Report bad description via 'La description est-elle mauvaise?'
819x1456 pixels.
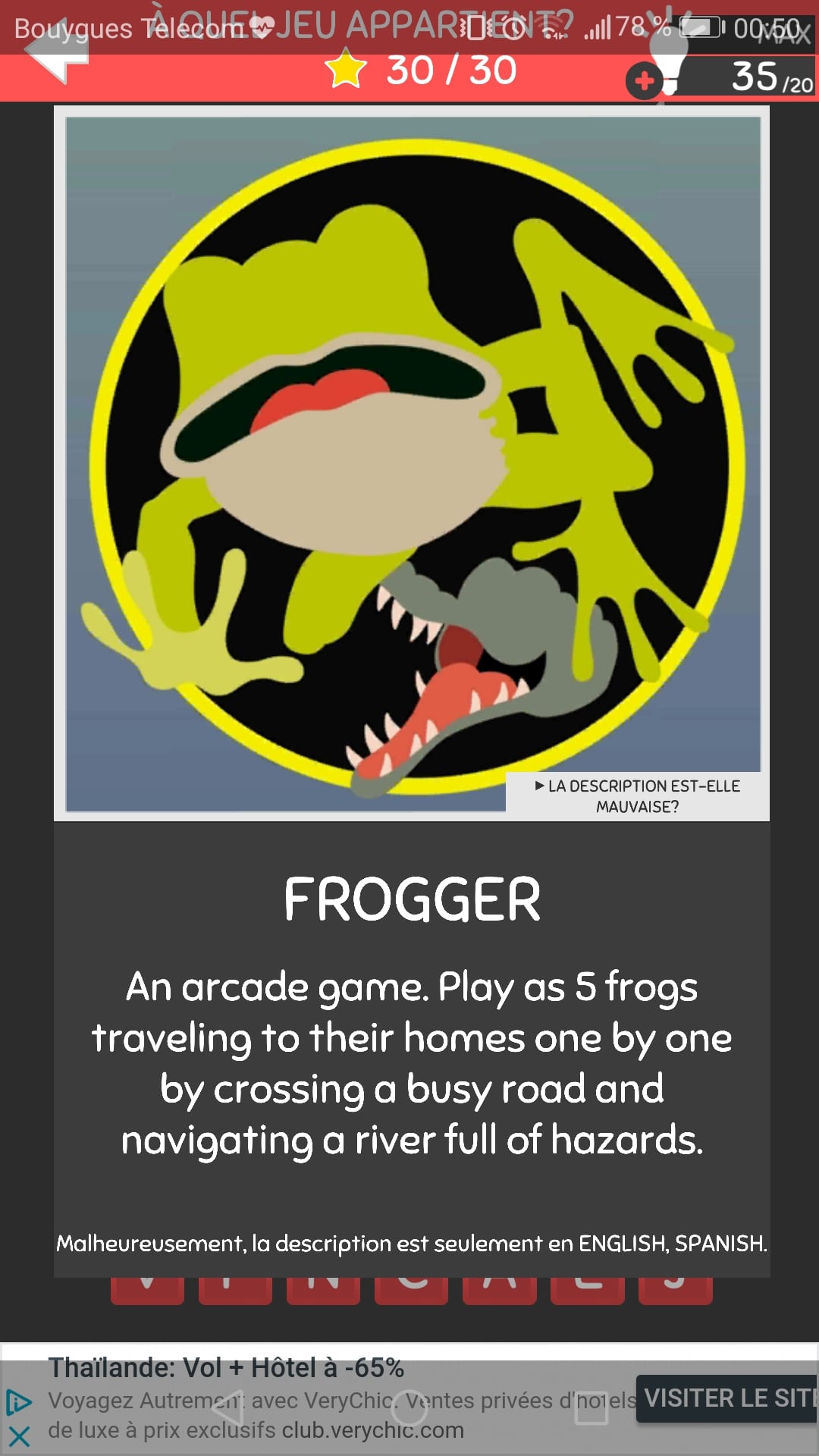(637, 796)
